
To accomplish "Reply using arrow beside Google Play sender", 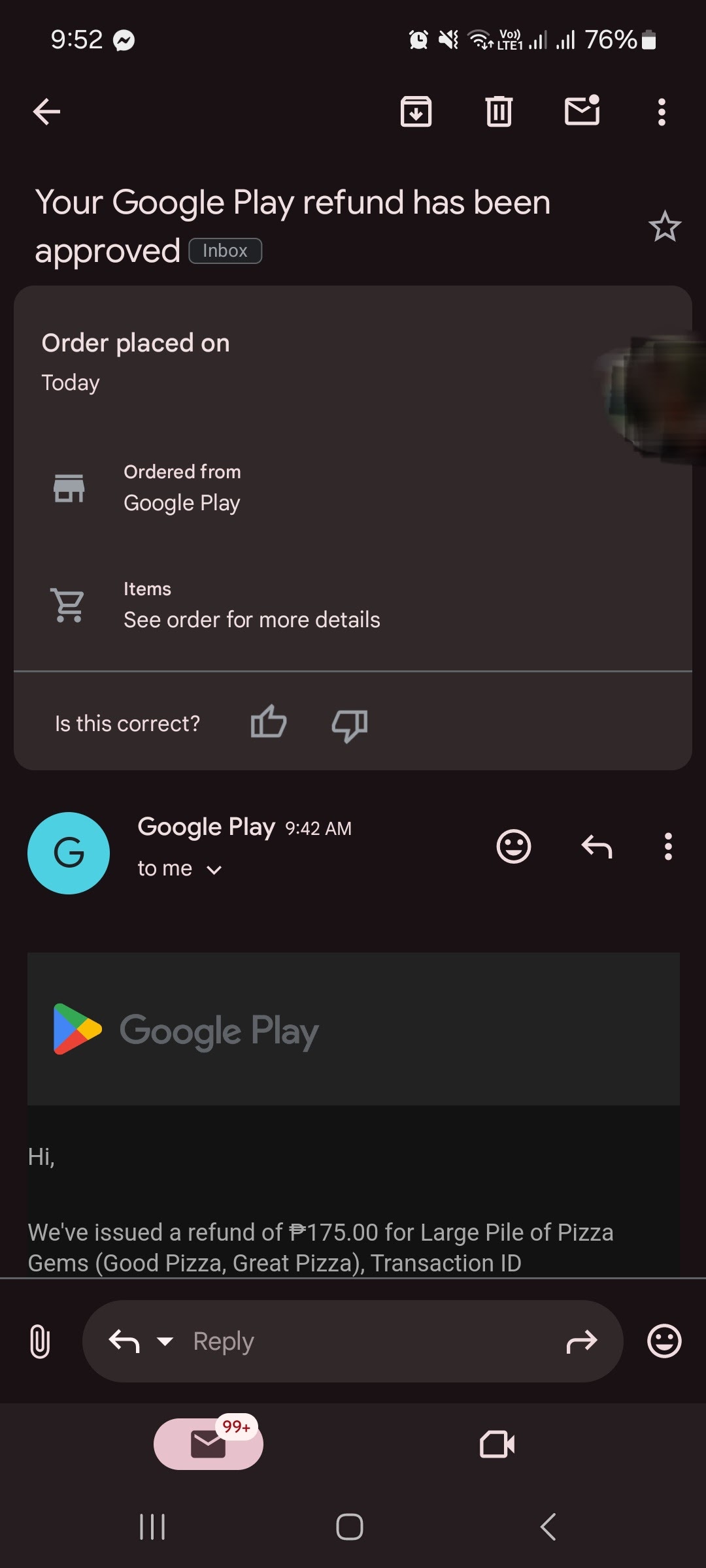I will [597, 847].
